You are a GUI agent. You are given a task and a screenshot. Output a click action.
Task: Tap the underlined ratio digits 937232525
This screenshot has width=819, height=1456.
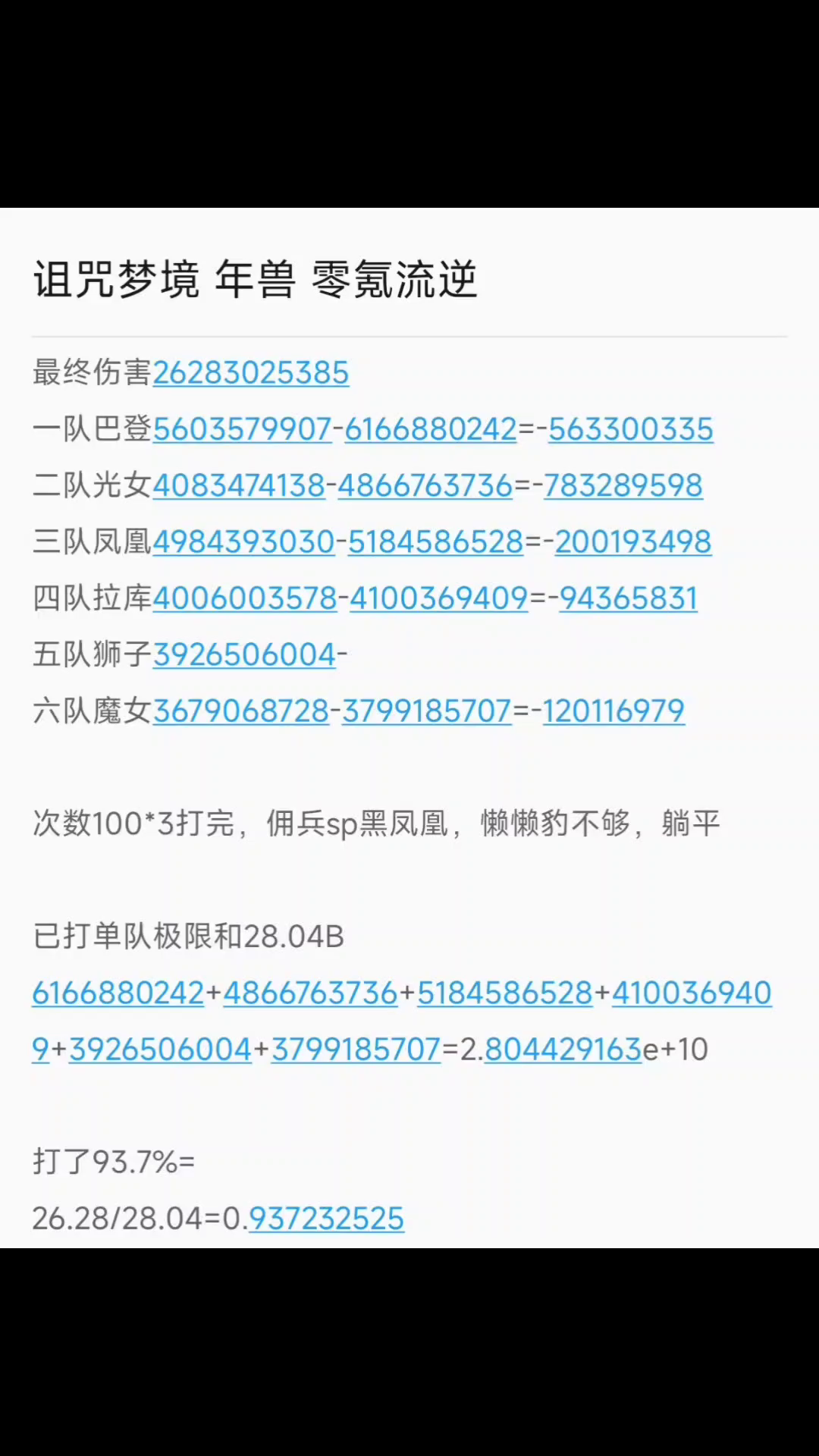tap(327, 1219)
